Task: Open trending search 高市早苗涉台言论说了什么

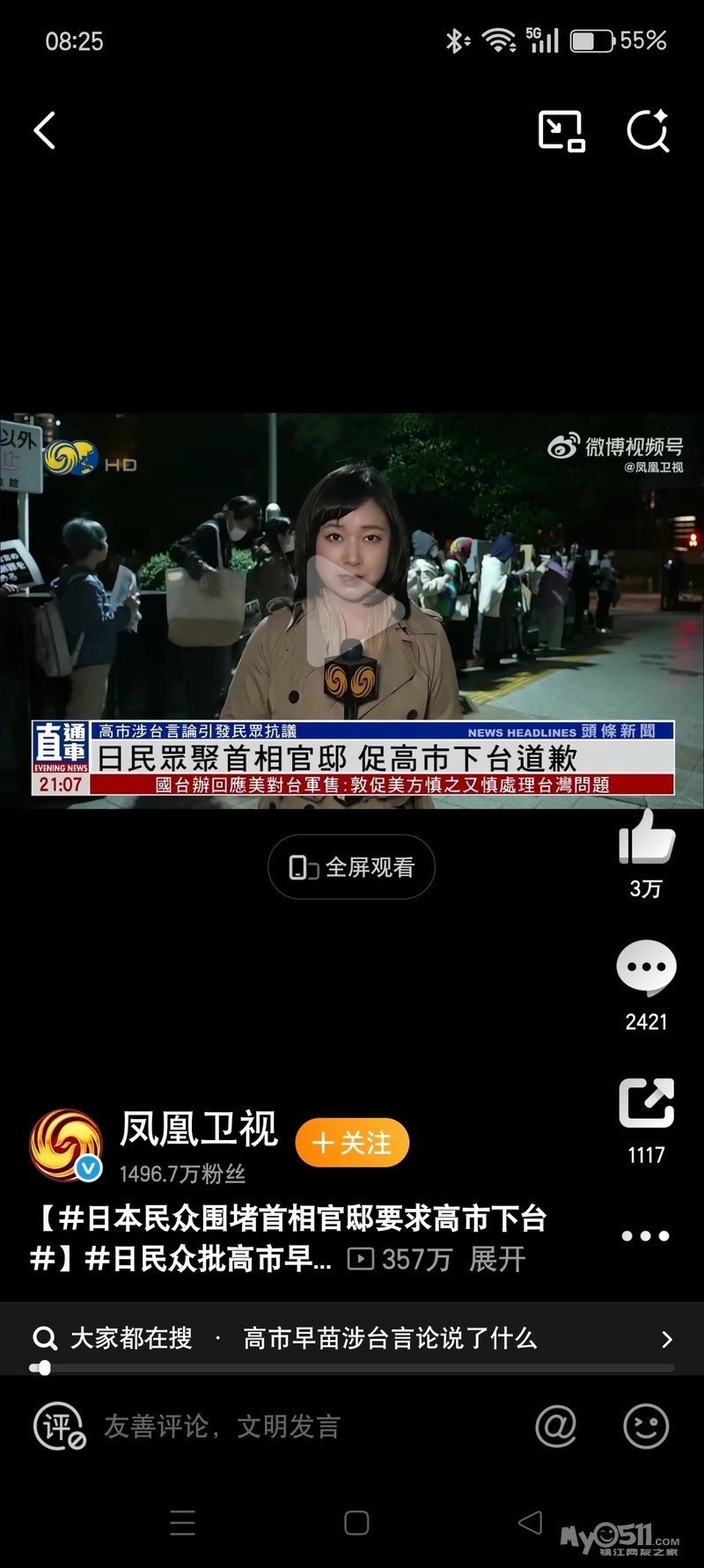Action: (x=389, y=1339)
